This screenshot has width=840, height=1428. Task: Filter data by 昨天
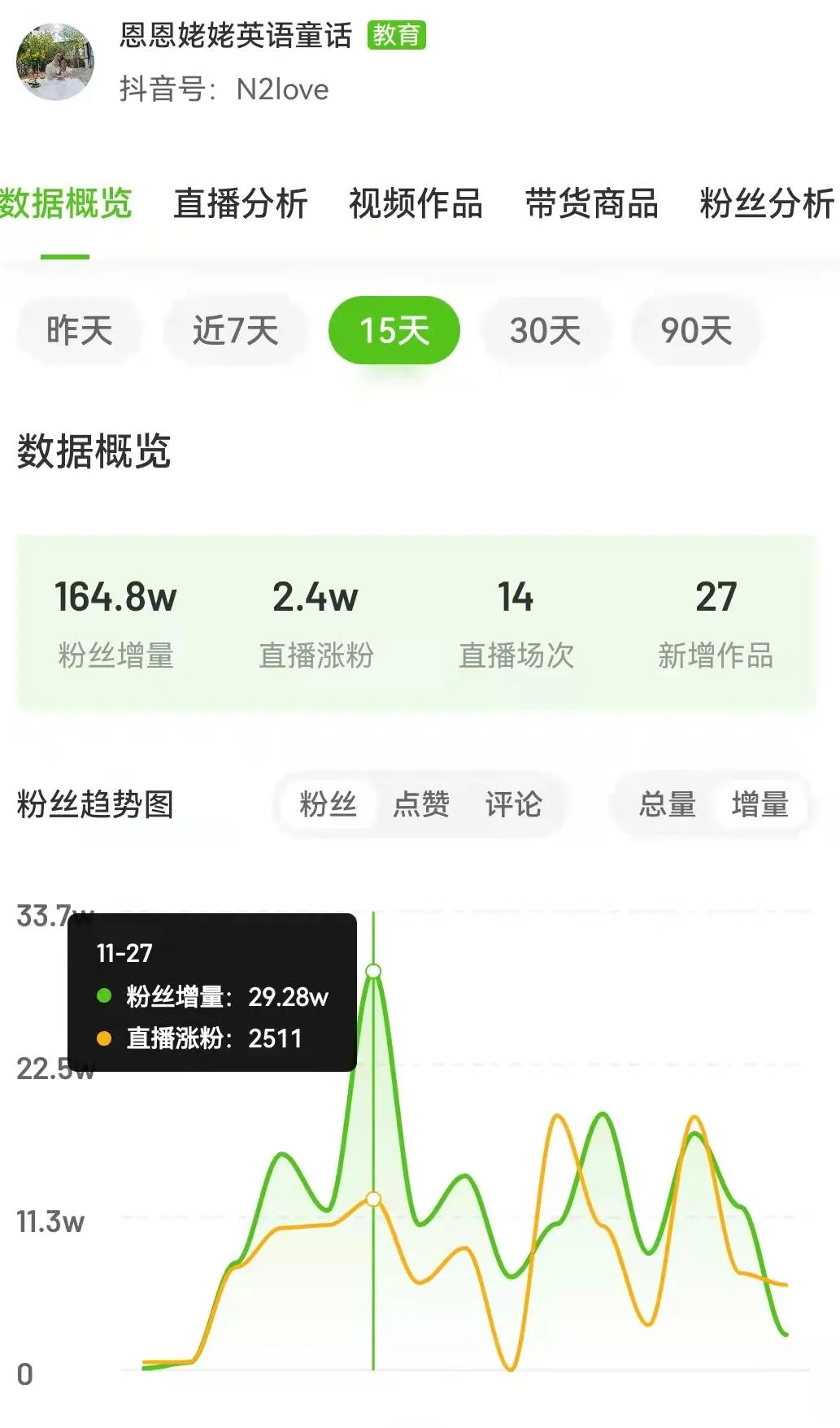pyautogui.click(x=79, y=330)
